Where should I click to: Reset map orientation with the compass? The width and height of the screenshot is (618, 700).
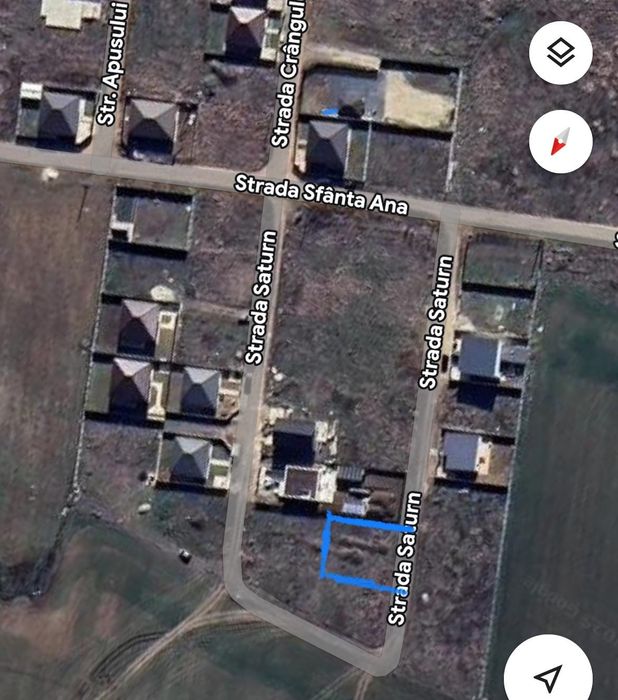(x=561, y=142)
